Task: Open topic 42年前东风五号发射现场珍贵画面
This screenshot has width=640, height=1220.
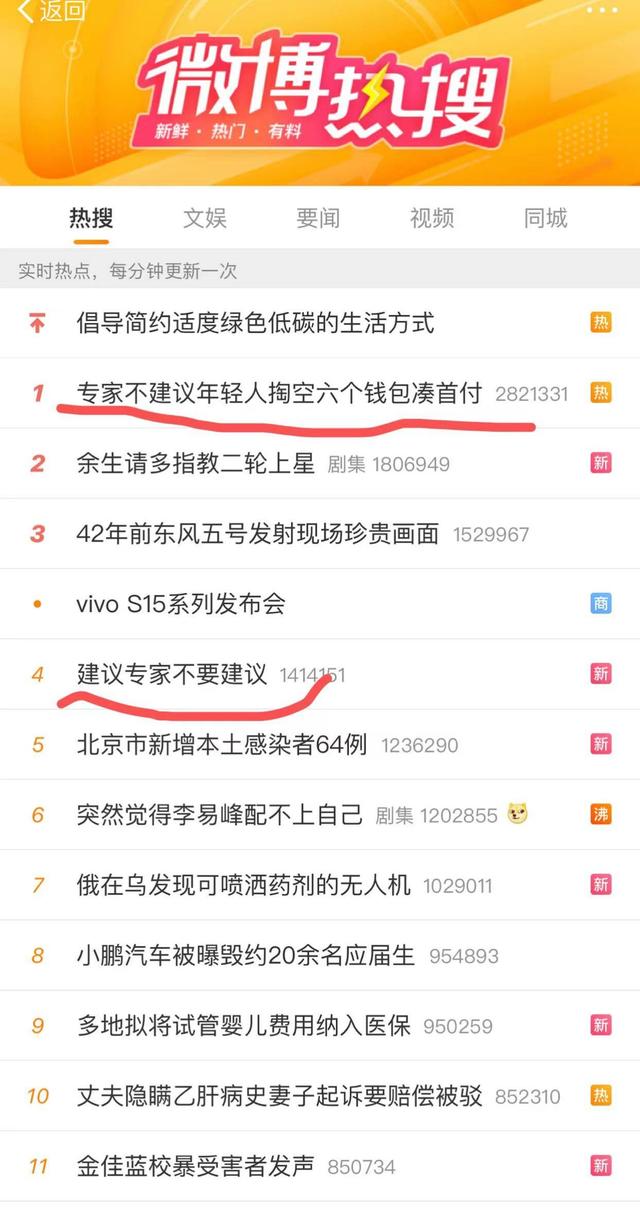Action: pyautogui.click(x=258, y=534)
